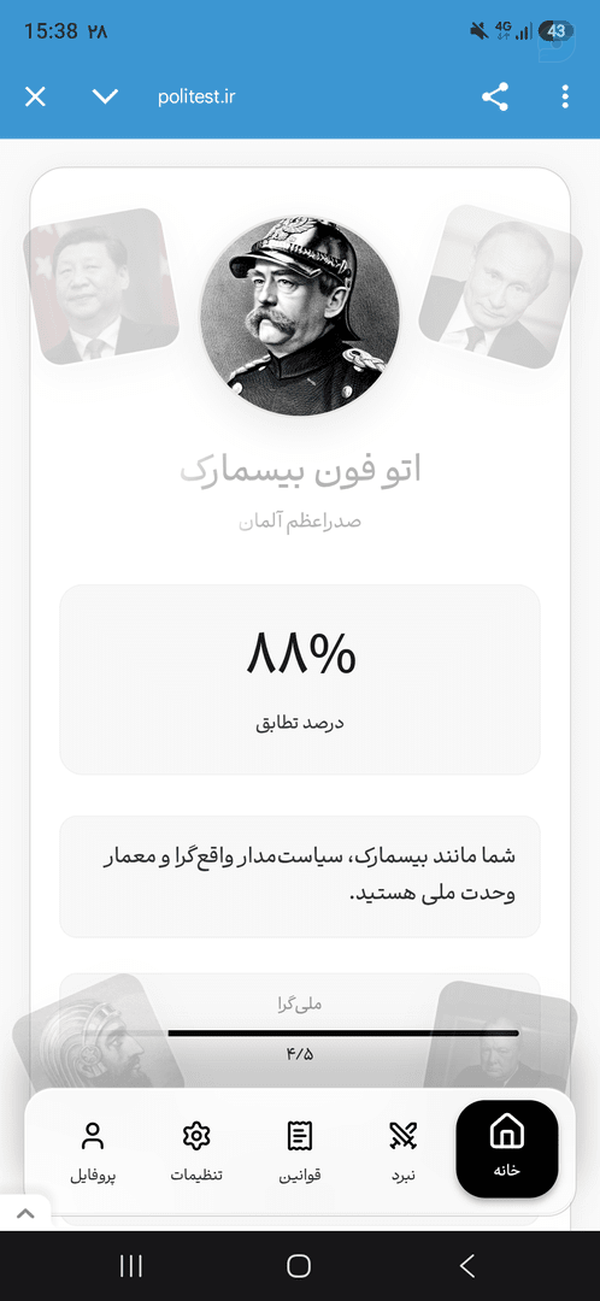Tap the system back button
Image resolution: width=600 pixels, height=1301 pixels.
point(467,1266)
